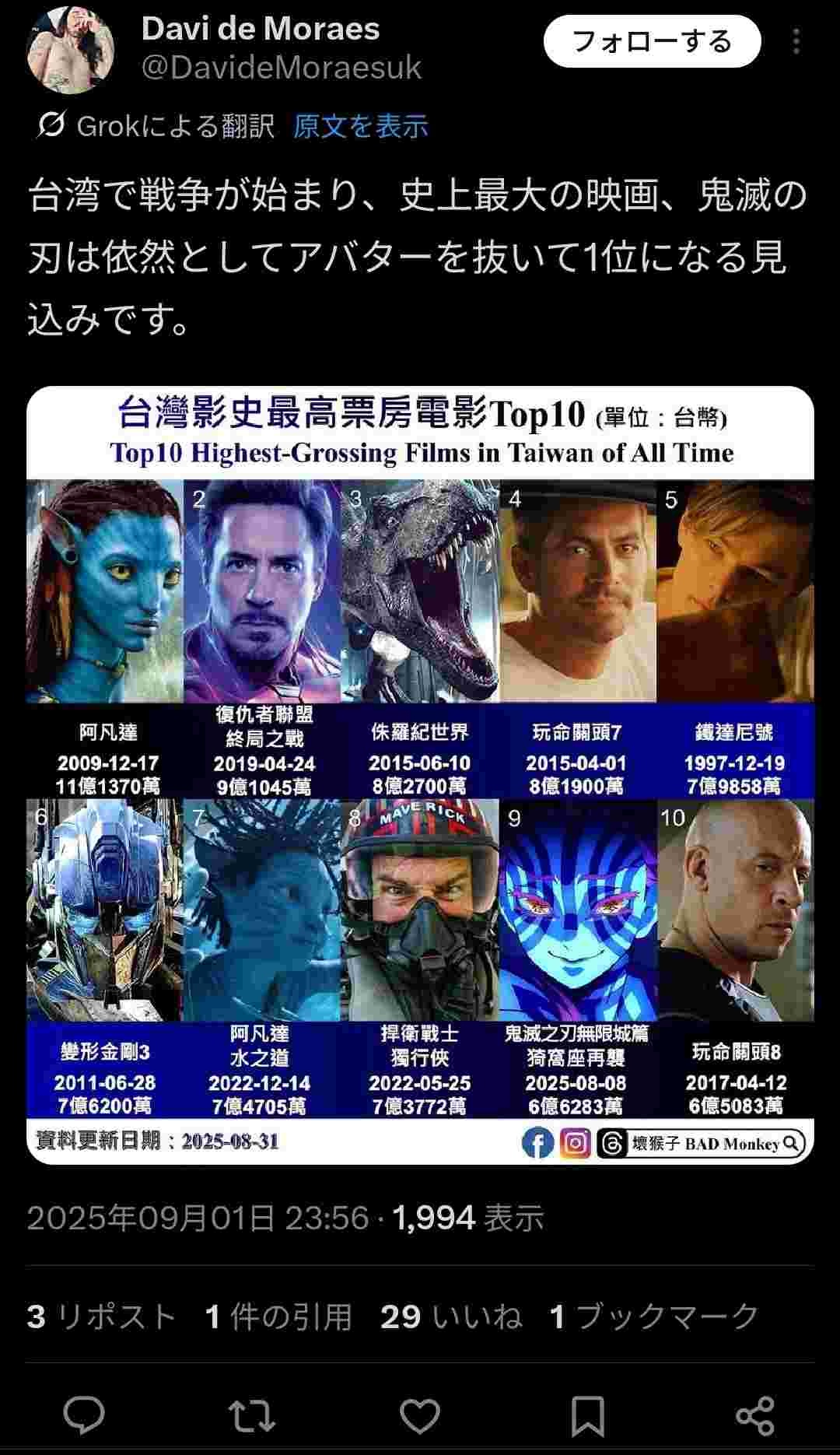View the 29 いいね likes list
This screenshot has width=840, height=1455.
(451, 1317)
